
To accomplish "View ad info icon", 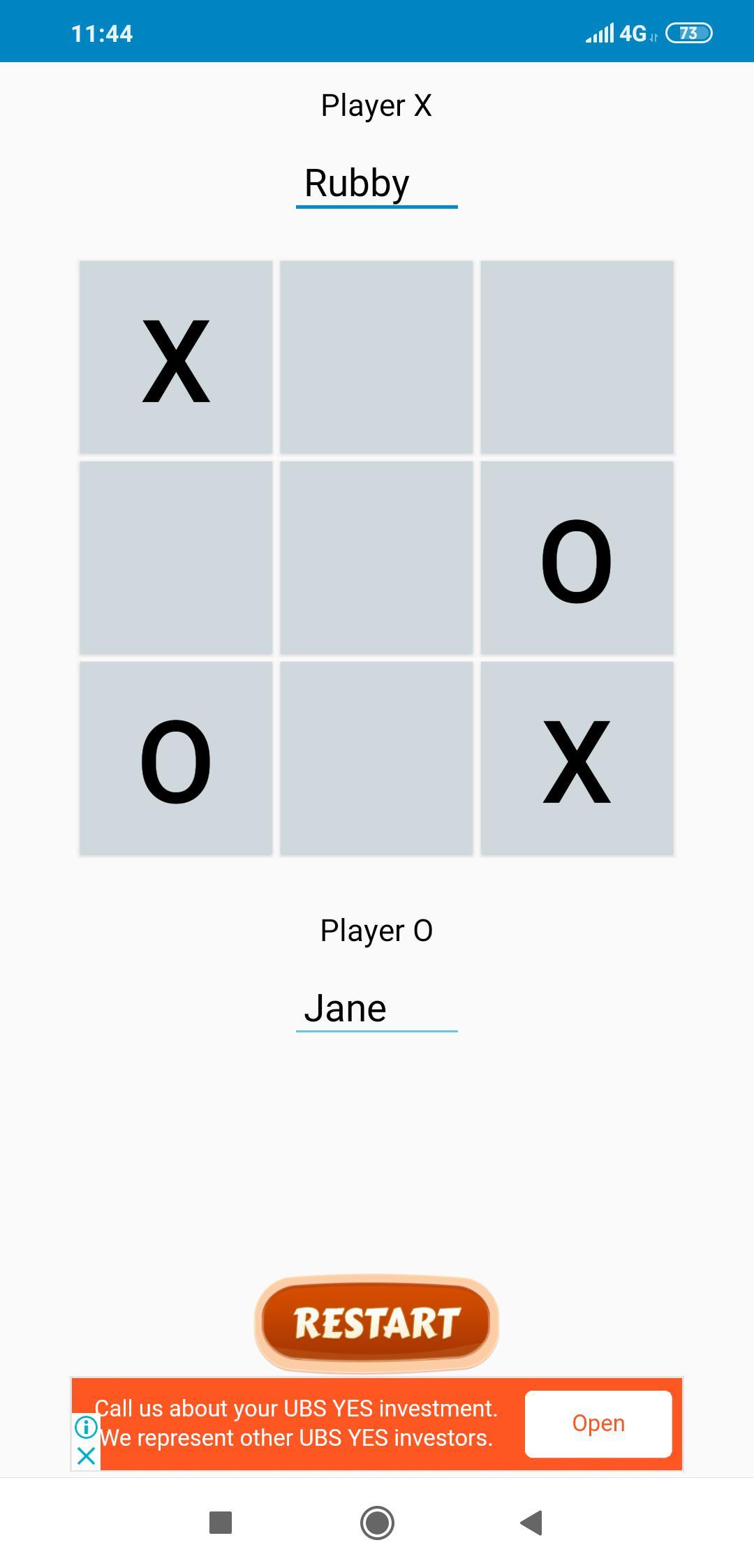I will [x=86, y=1427].
